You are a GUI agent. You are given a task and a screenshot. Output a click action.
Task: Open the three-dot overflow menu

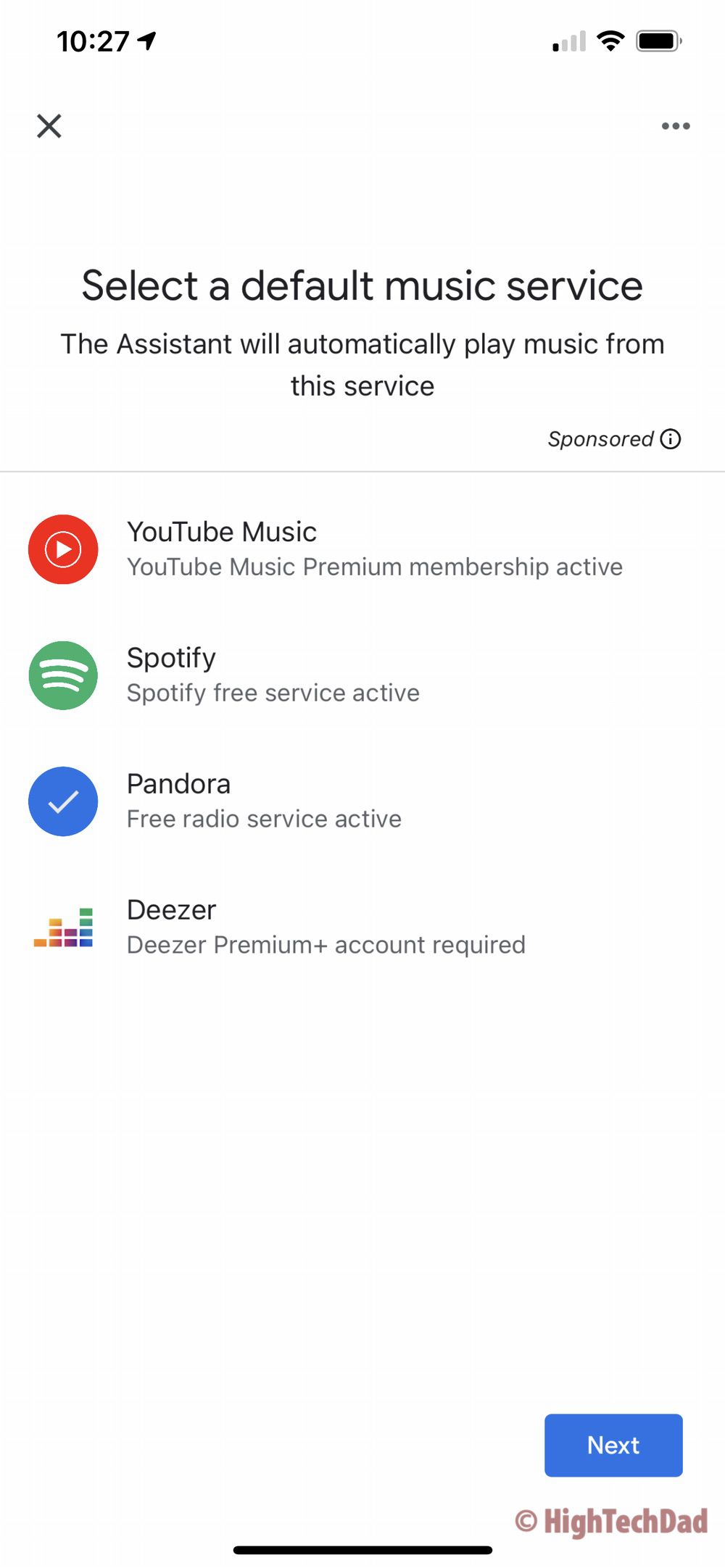675,126
